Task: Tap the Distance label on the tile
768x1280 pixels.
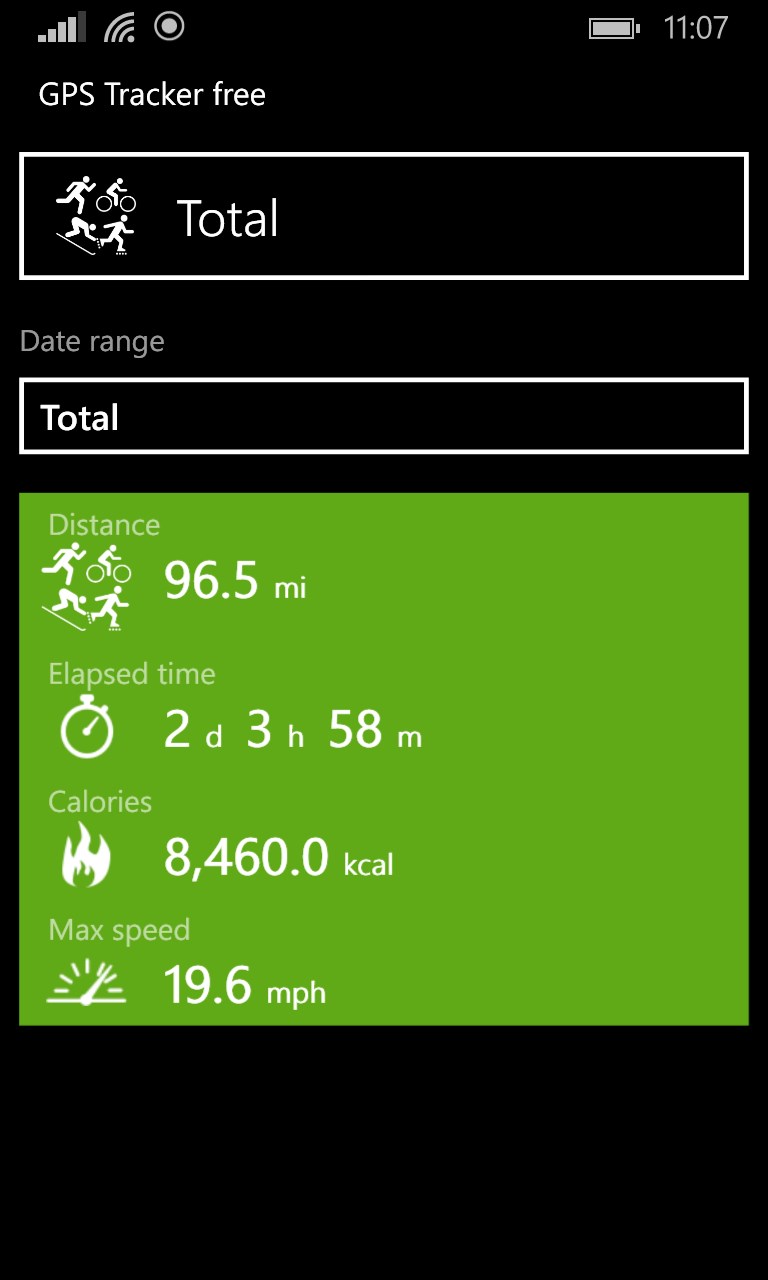Action: [x=103, y=524]
